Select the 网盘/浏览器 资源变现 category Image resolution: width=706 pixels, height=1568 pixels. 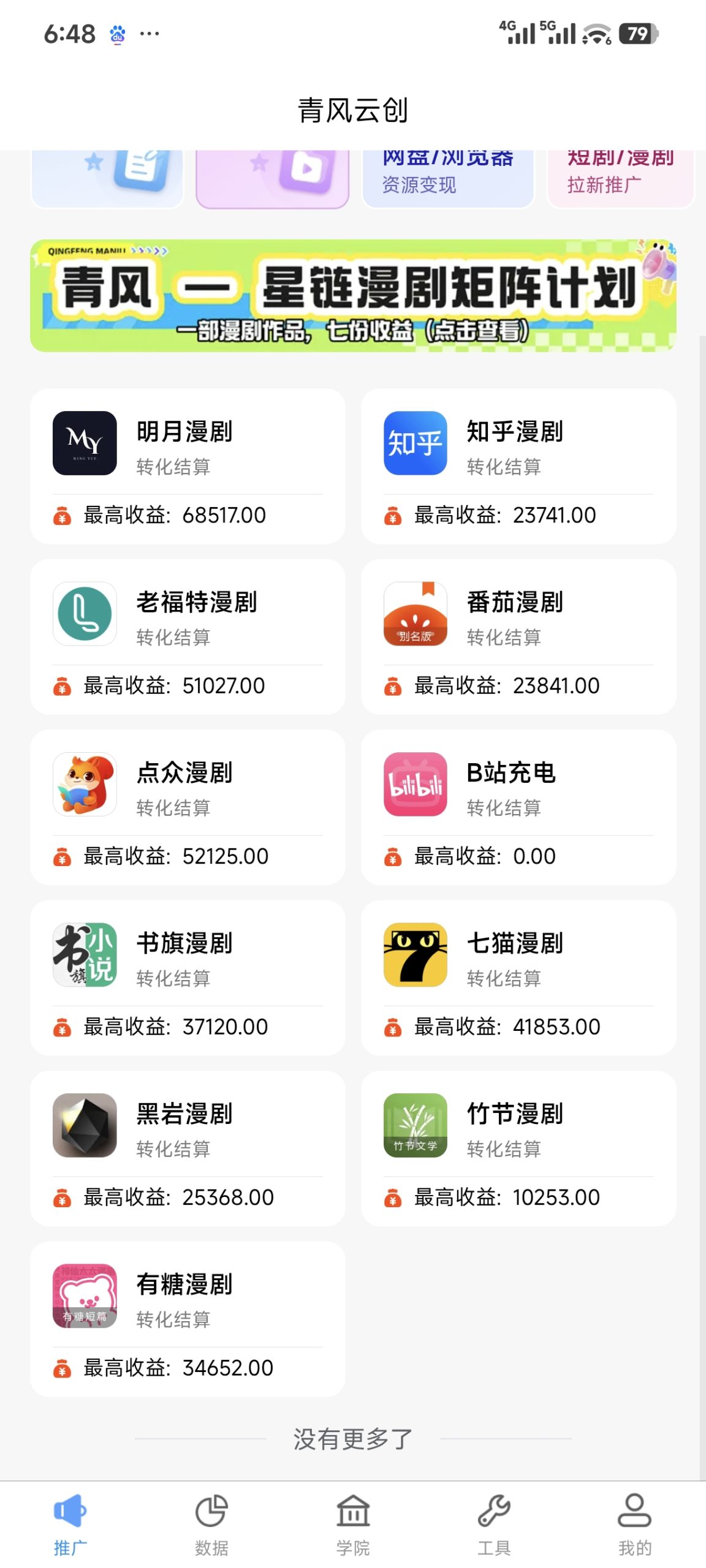(448, 179)
